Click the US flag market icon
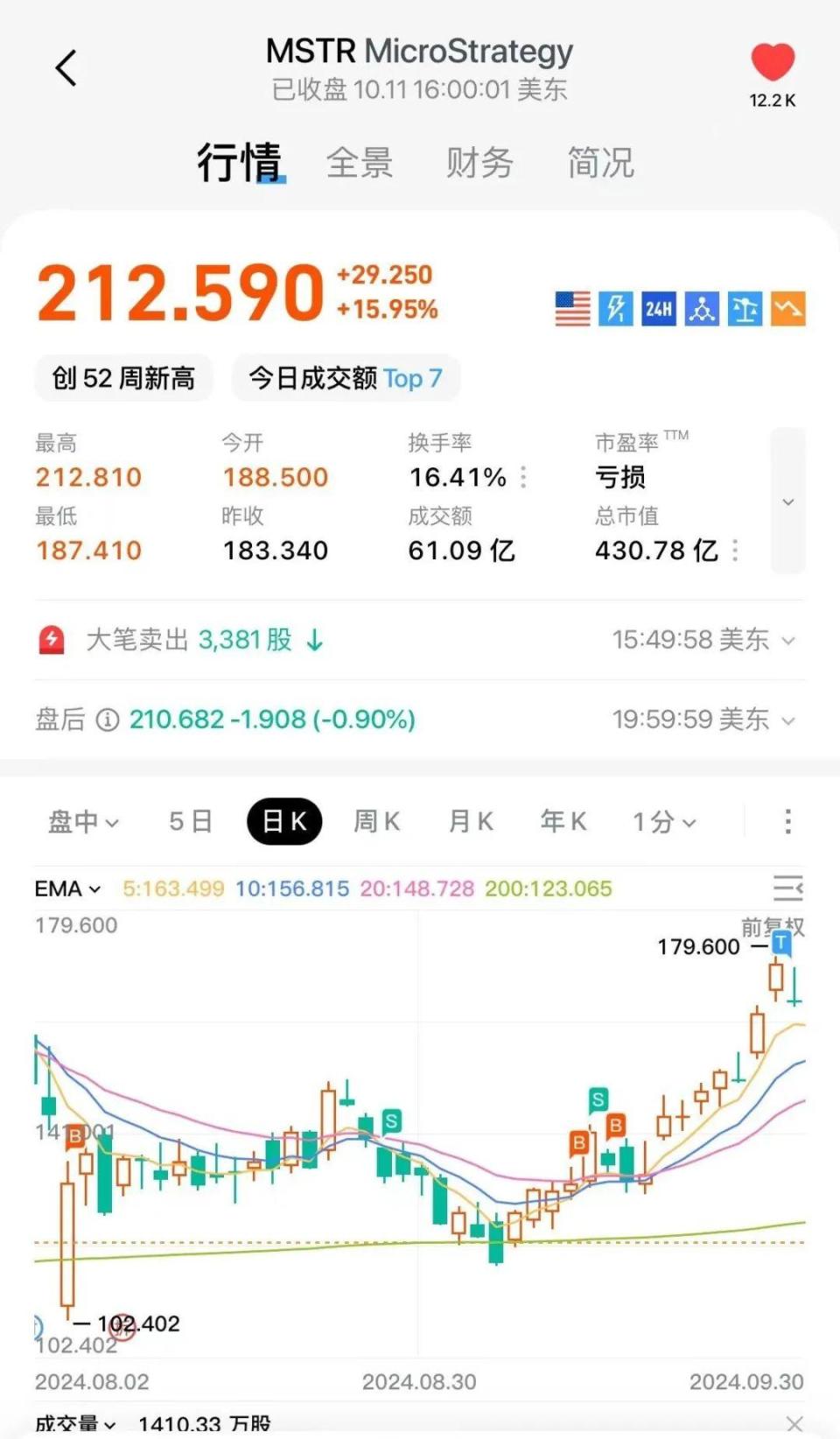This screenshot has width=840, height=1439. point(572,308)
